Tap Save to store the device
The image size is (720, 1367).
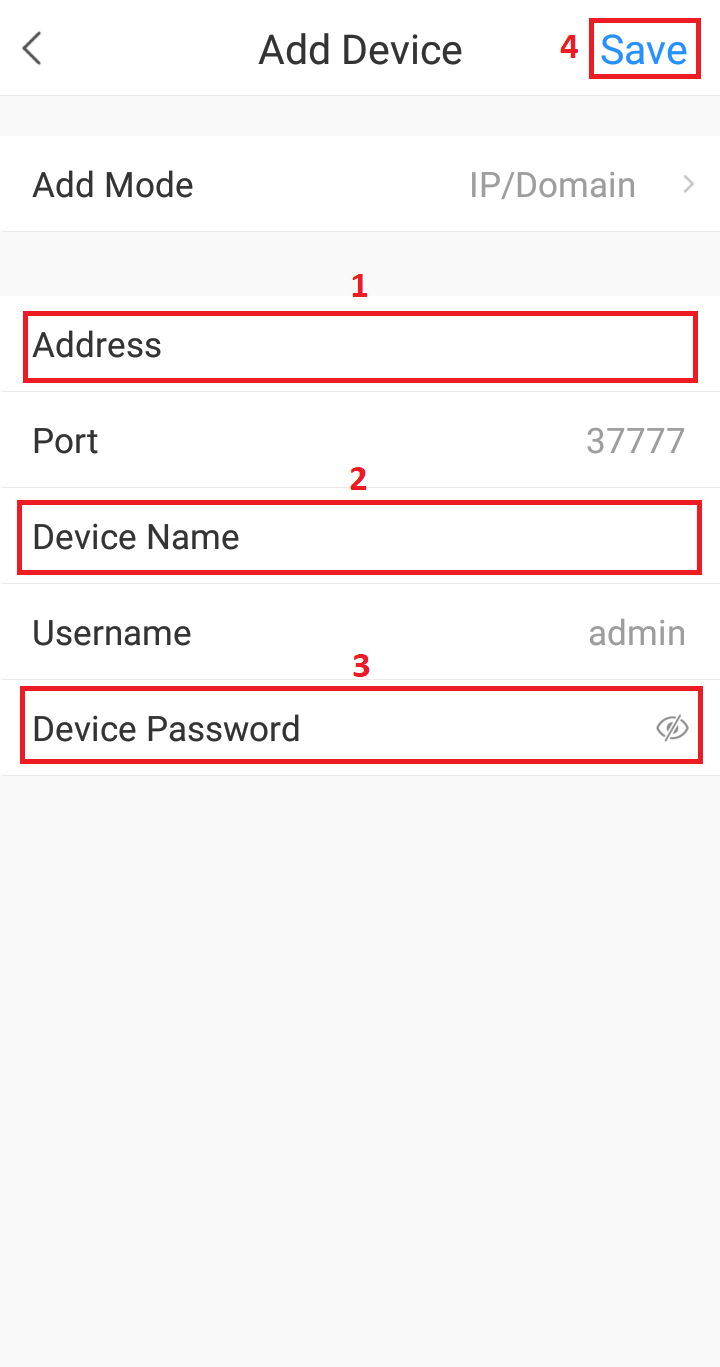pyautogui.click(x=644, y=49)
